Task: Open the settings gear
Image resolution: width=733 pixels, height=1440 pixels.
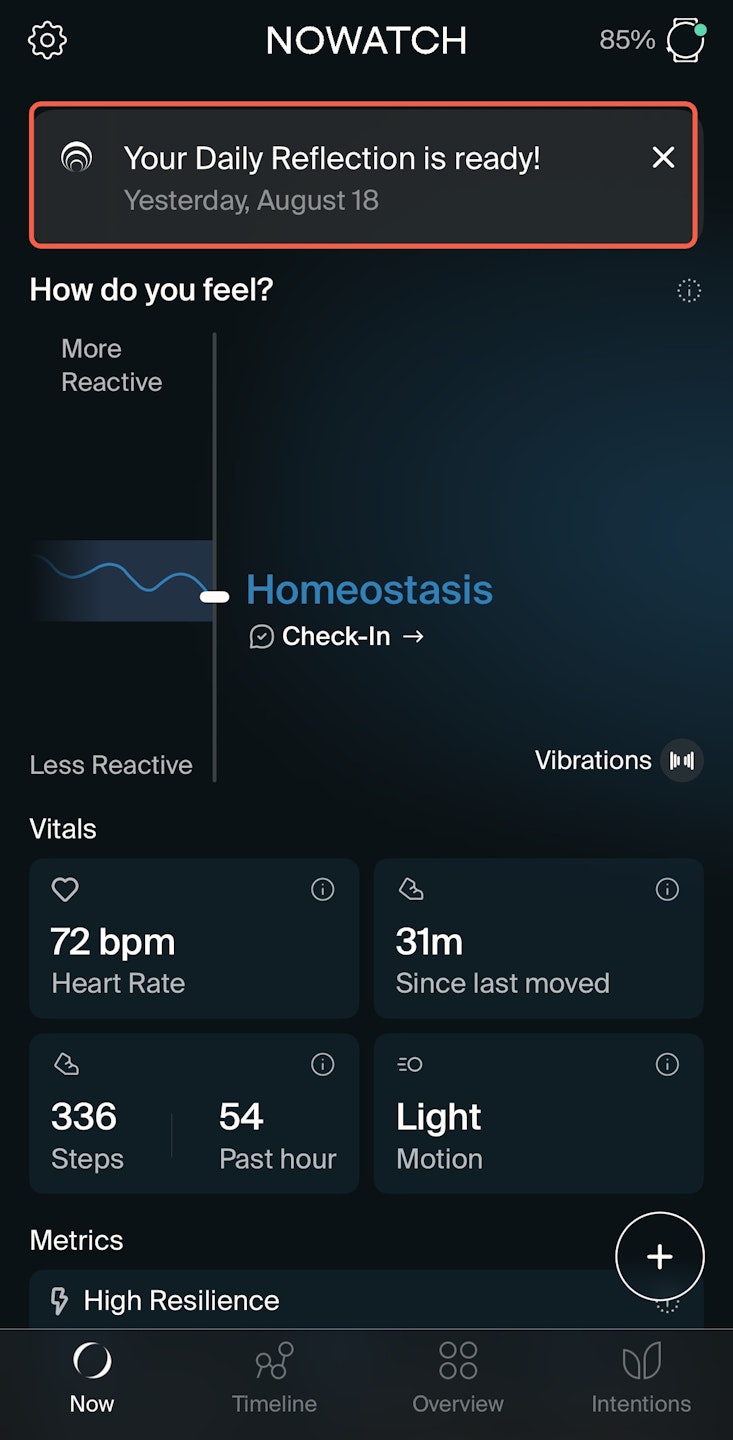Action: coord(47,40)
